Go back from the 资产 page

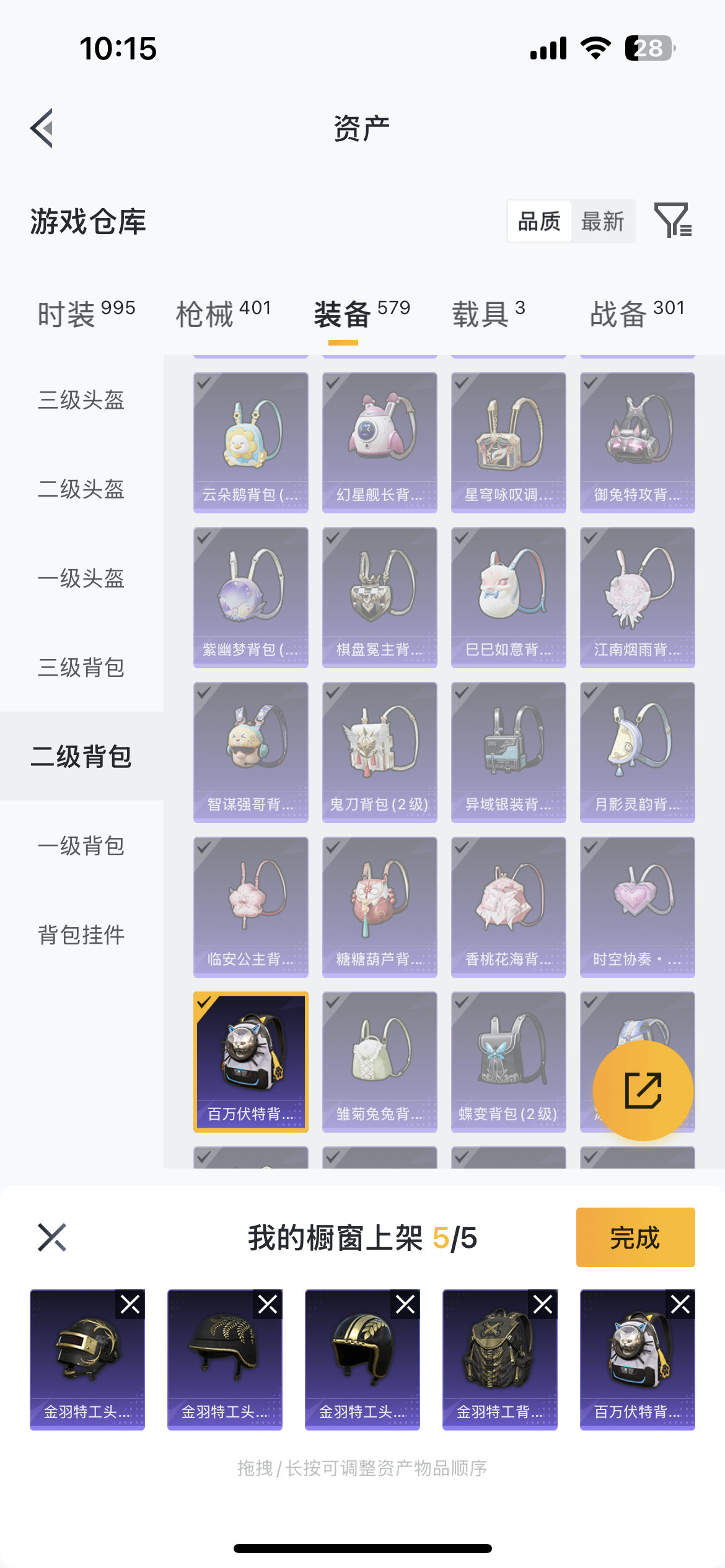[42, 128]
